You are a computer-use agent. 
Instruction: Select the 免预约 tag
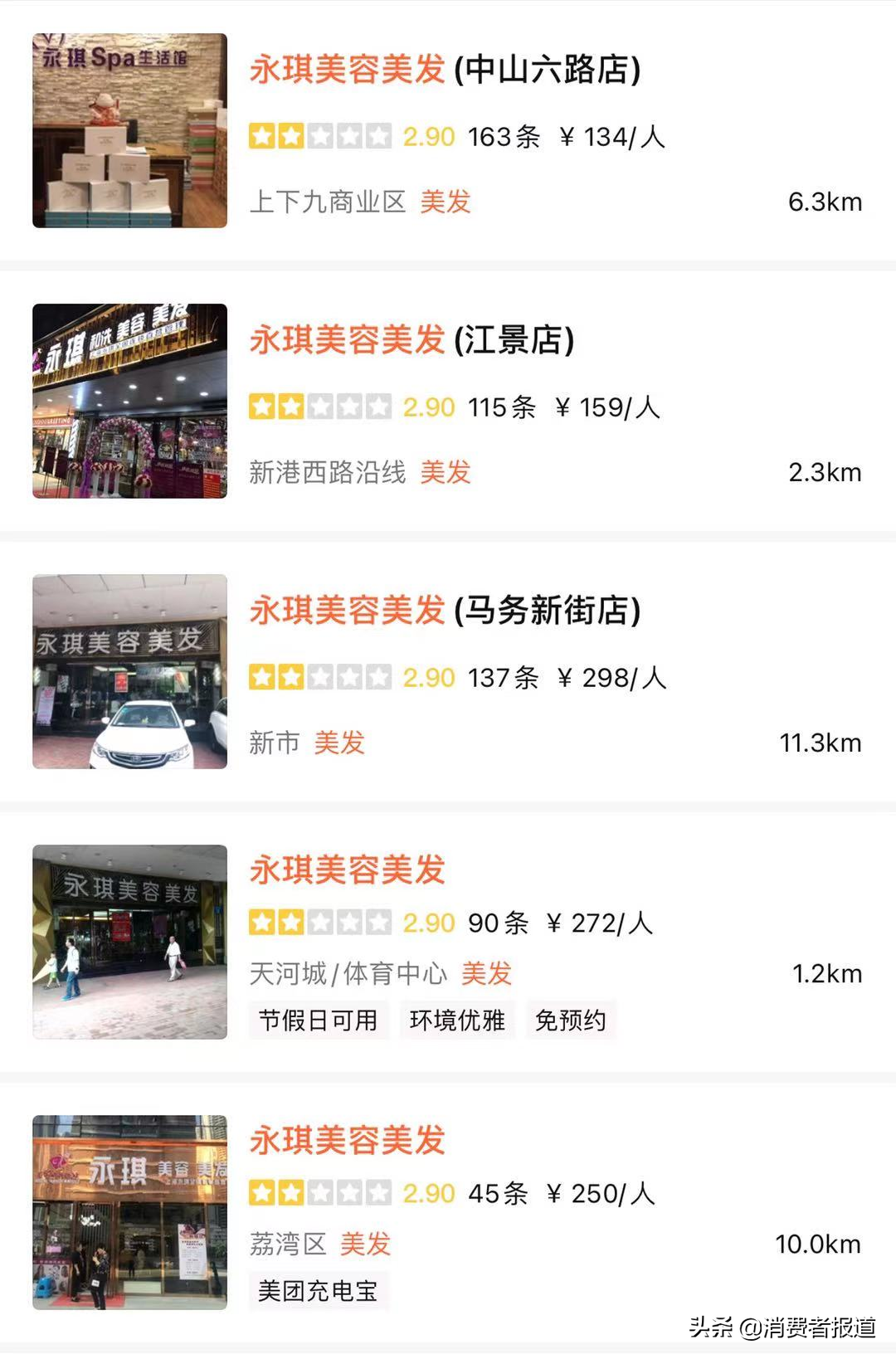click(x=570, y=1020)
